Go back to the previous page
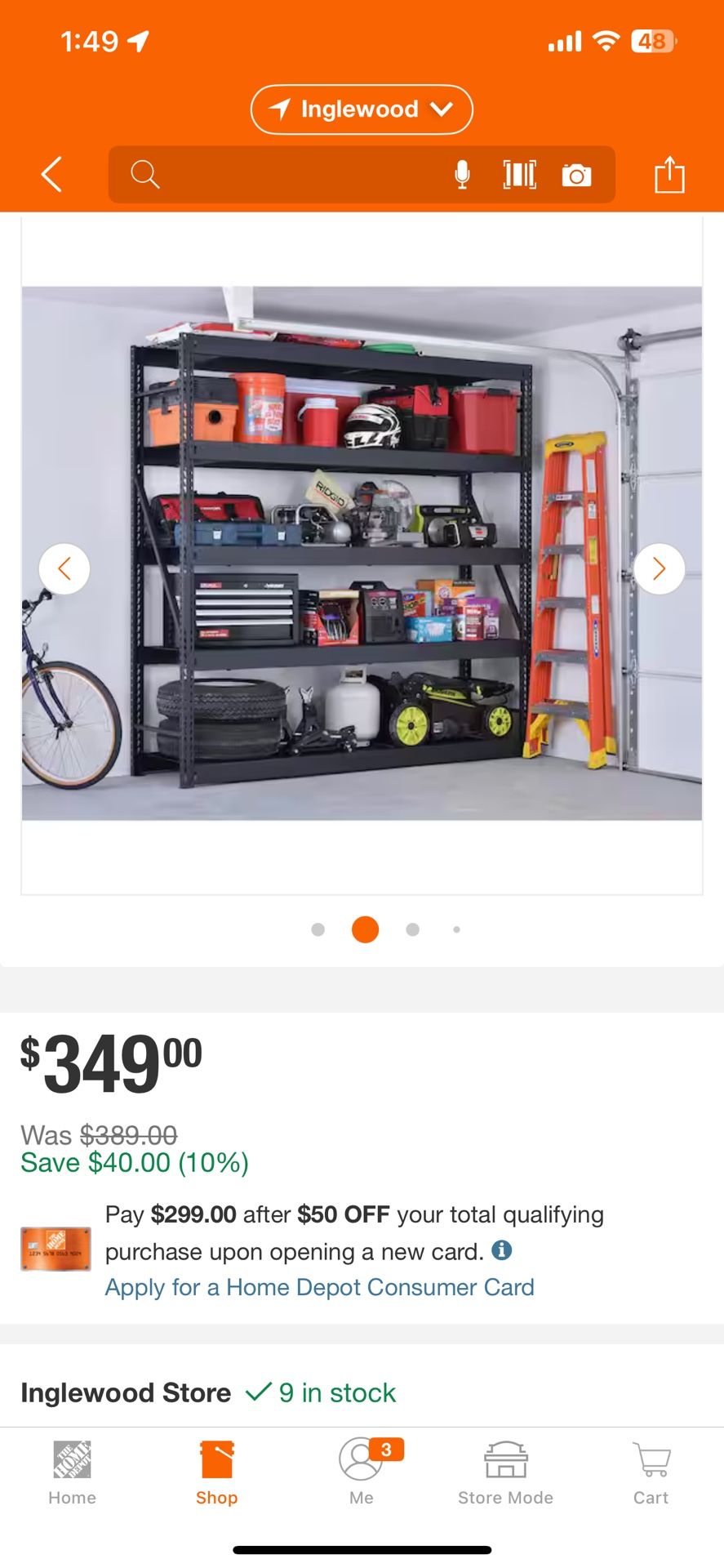The height and width of the screenshot is (1568, 724). click(52, 175)
